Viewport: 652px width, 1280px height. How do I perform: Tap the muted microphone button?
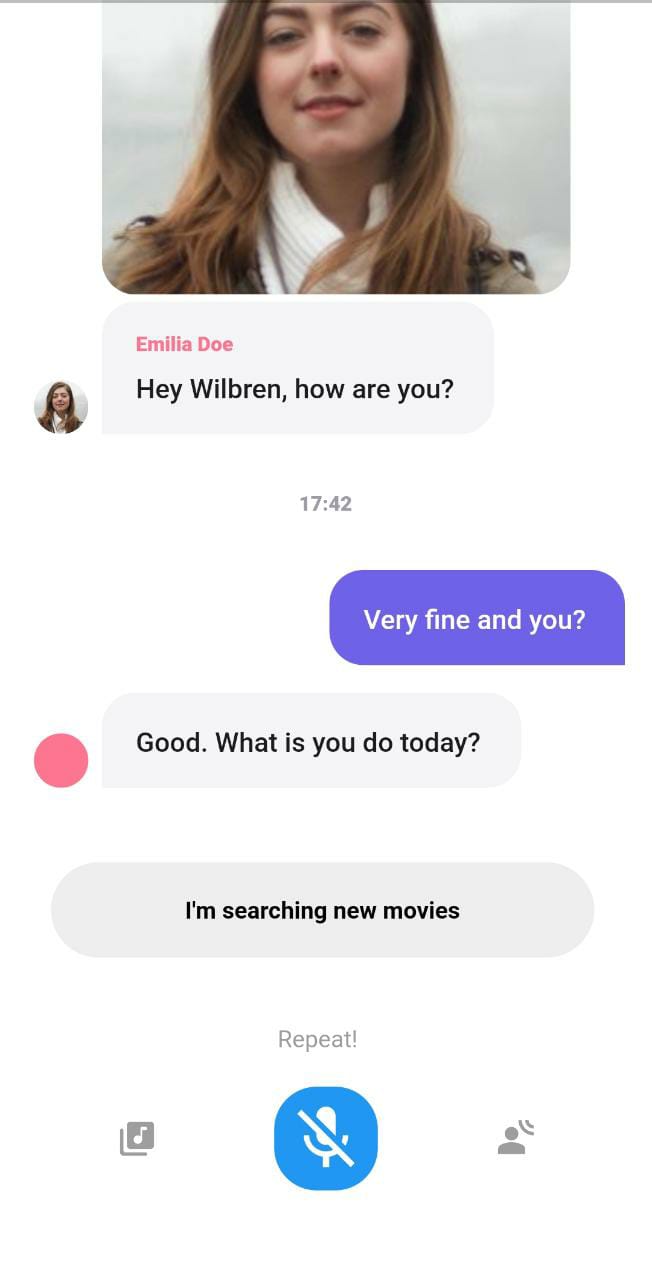[326, 1138]
